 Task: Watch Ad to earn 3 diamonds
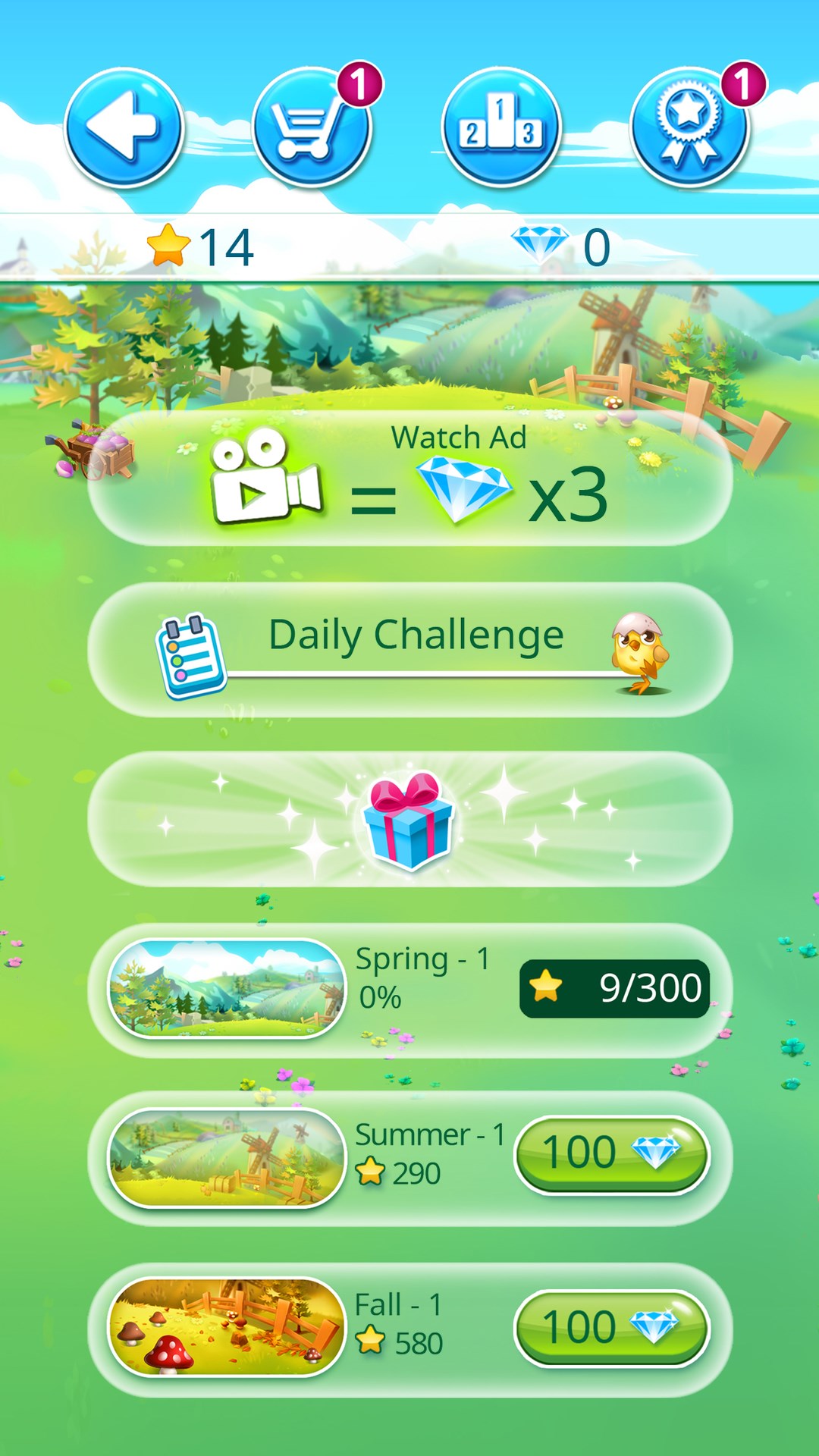(x=409, y=479)
